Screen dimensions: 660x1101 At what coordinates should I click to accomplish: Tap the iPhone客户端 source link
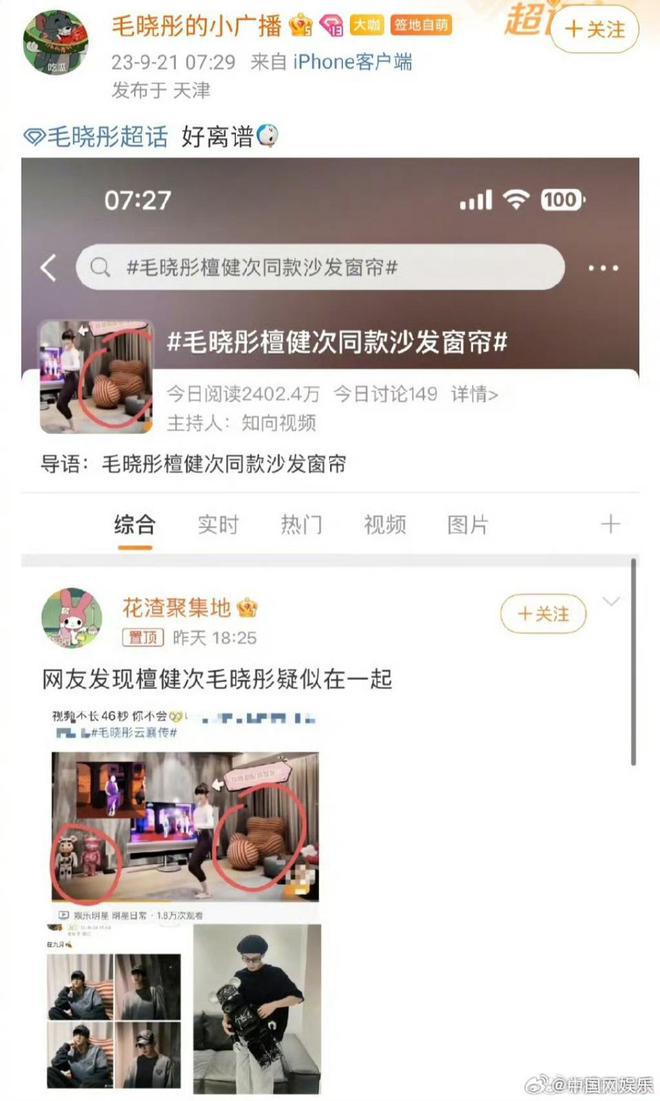[x=352, y=62]
